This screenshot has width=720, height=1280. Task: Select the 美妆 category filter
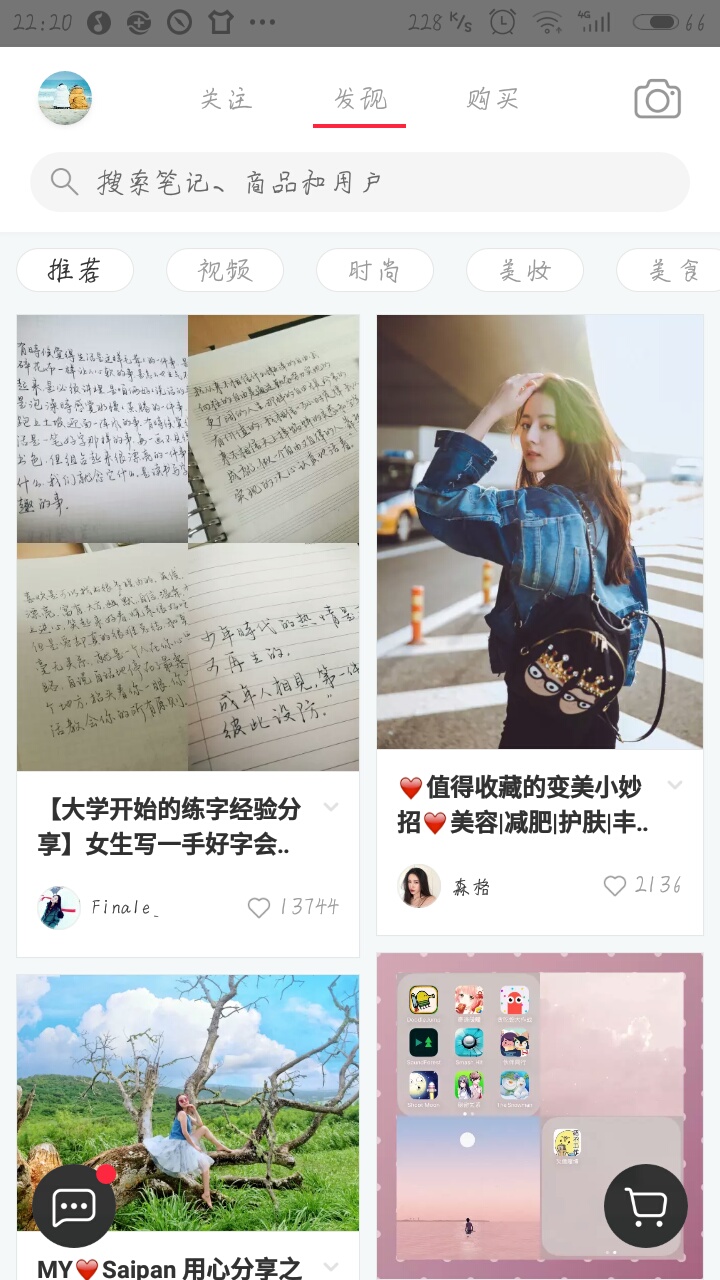(x=525, y=269)
